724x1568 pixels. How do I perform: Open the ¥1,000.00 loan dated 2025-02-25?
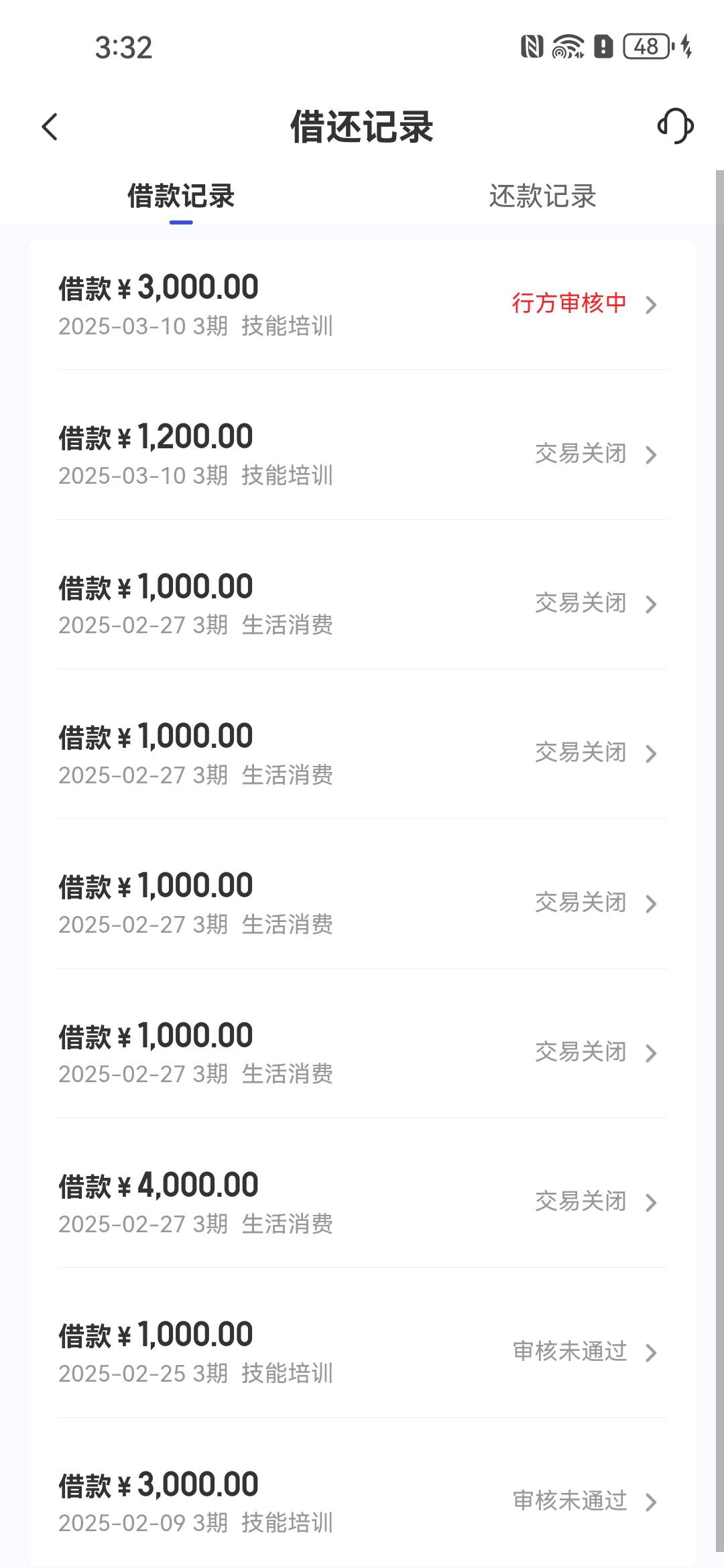coord(362,1352)
